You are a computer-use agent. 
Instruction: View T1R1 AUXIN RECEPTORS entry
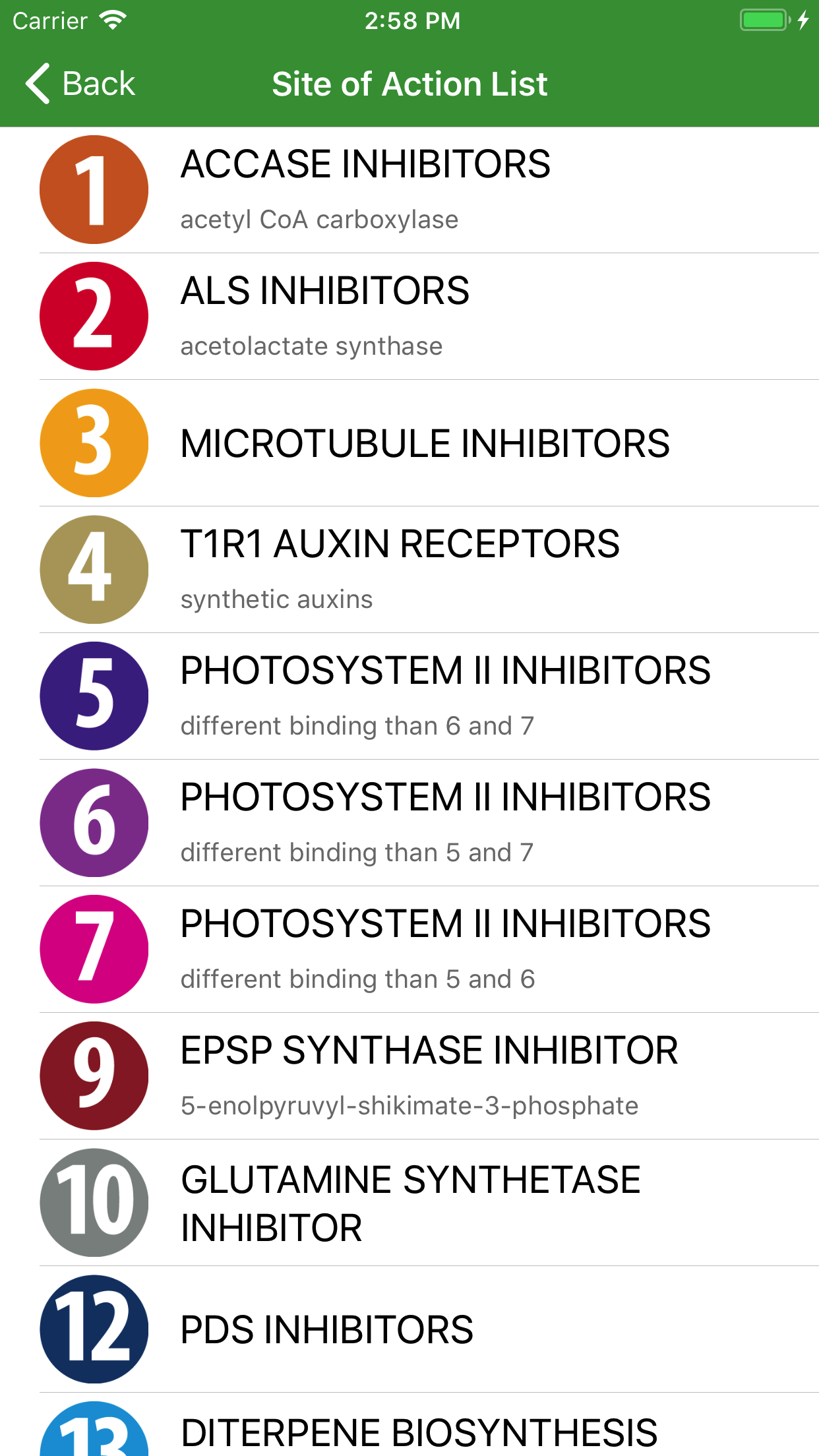(x=409, y=570)
